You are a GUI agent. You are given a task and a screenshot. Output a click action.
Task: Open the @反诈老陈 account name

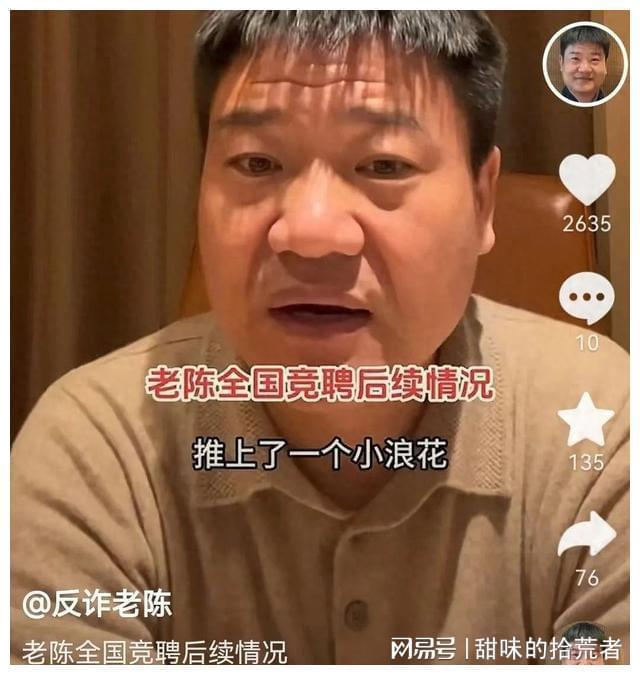(97, 604)
